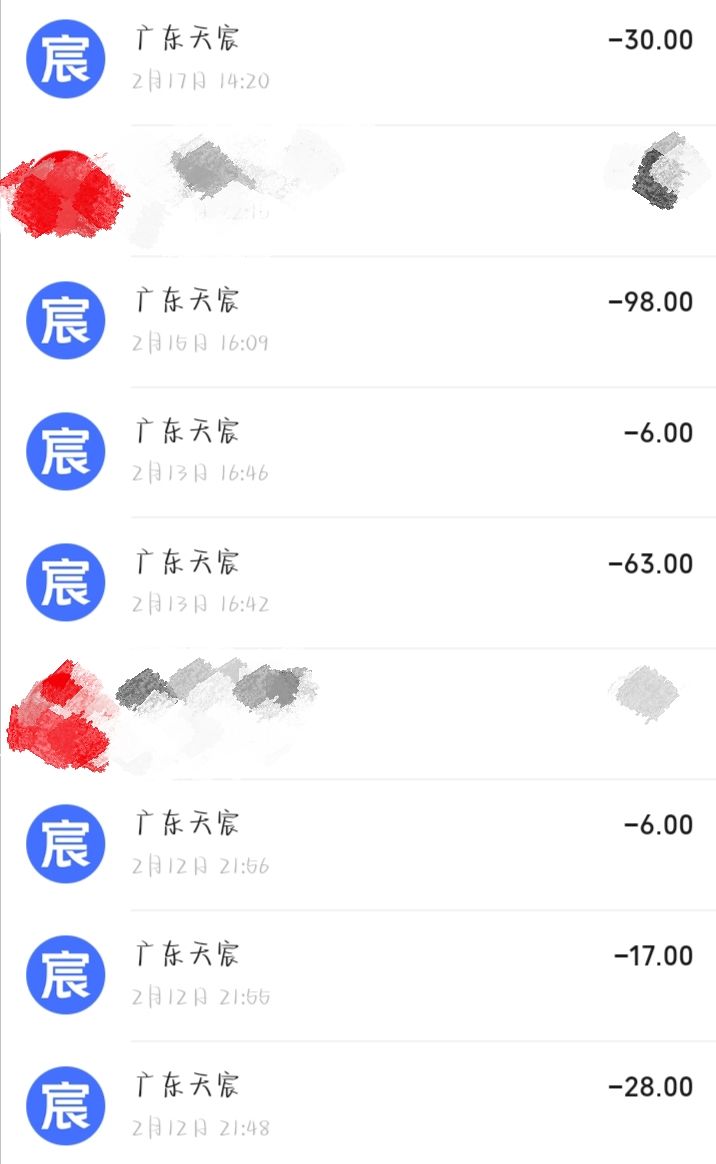This screenshot has height=1164, width=716.
Task: View the -6.00 payment at 2月13日 16:46
Action: pos(358,452)
